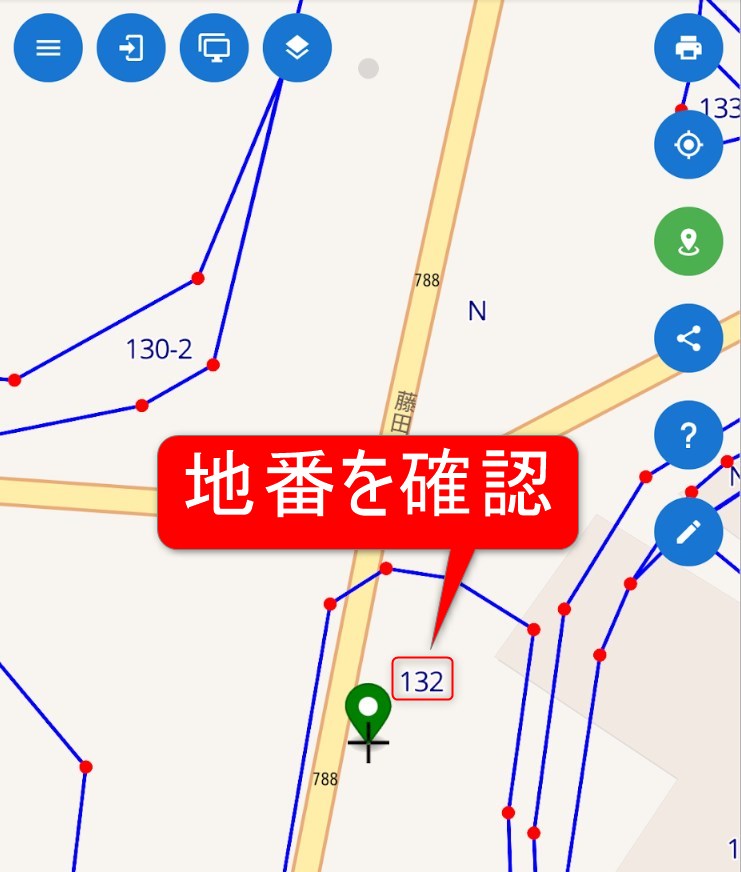Open the map layers selector
The height and width of the screenshot is (872, 741).
[297, 48]
